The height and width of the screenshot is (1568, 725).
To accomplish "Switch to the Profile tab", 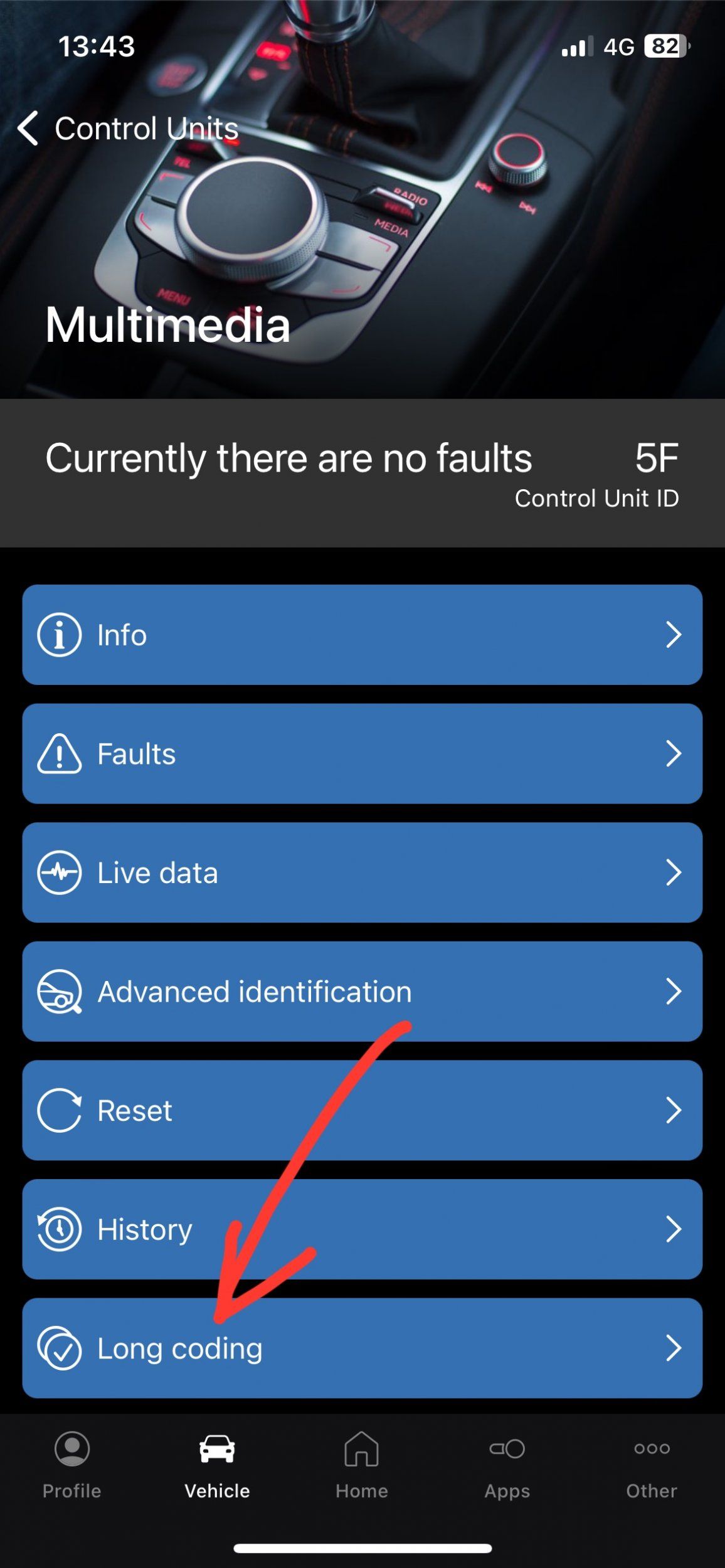I will coord(72,1465).
